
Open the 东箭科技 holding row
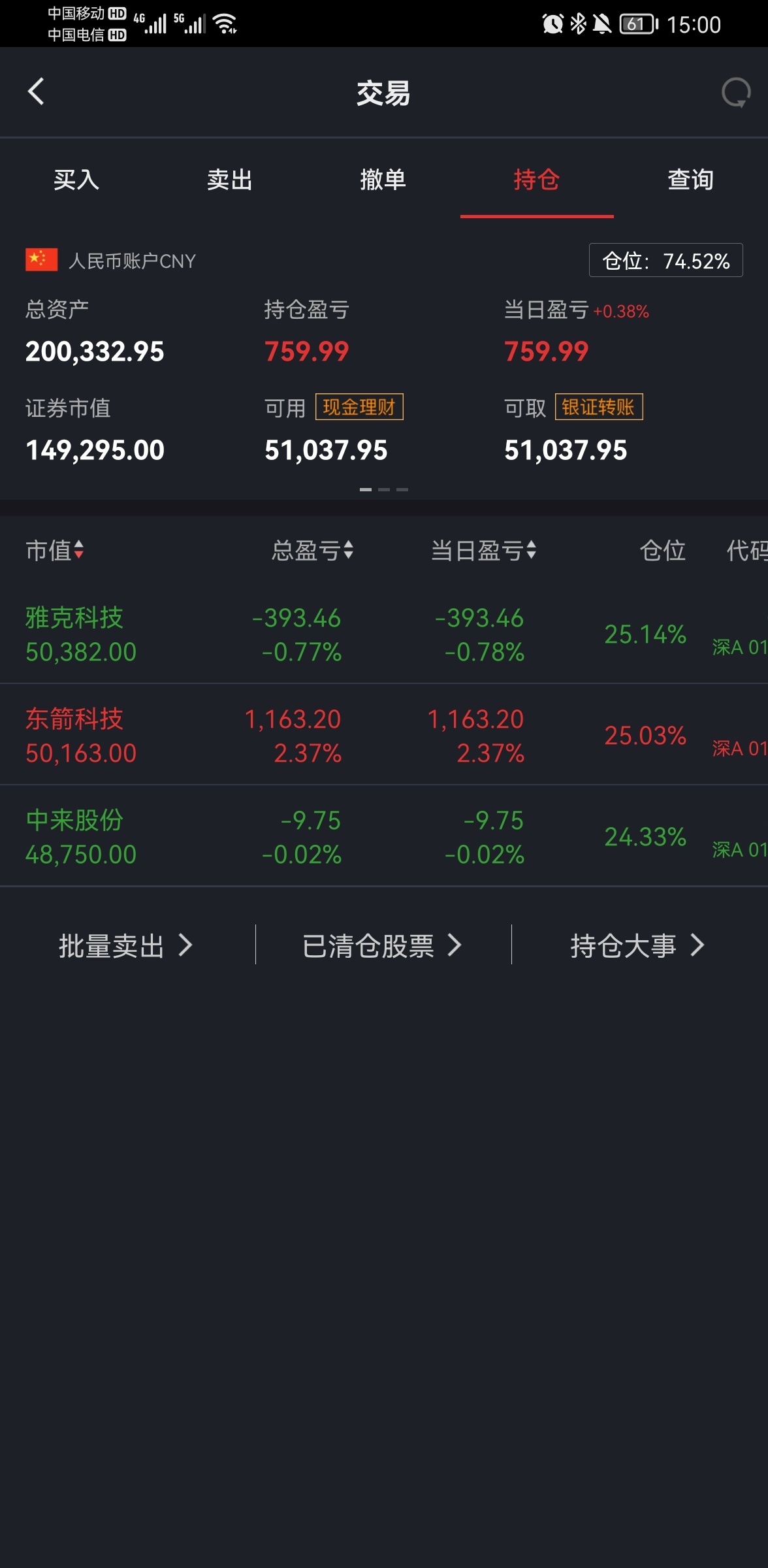[x=383, y=735]
